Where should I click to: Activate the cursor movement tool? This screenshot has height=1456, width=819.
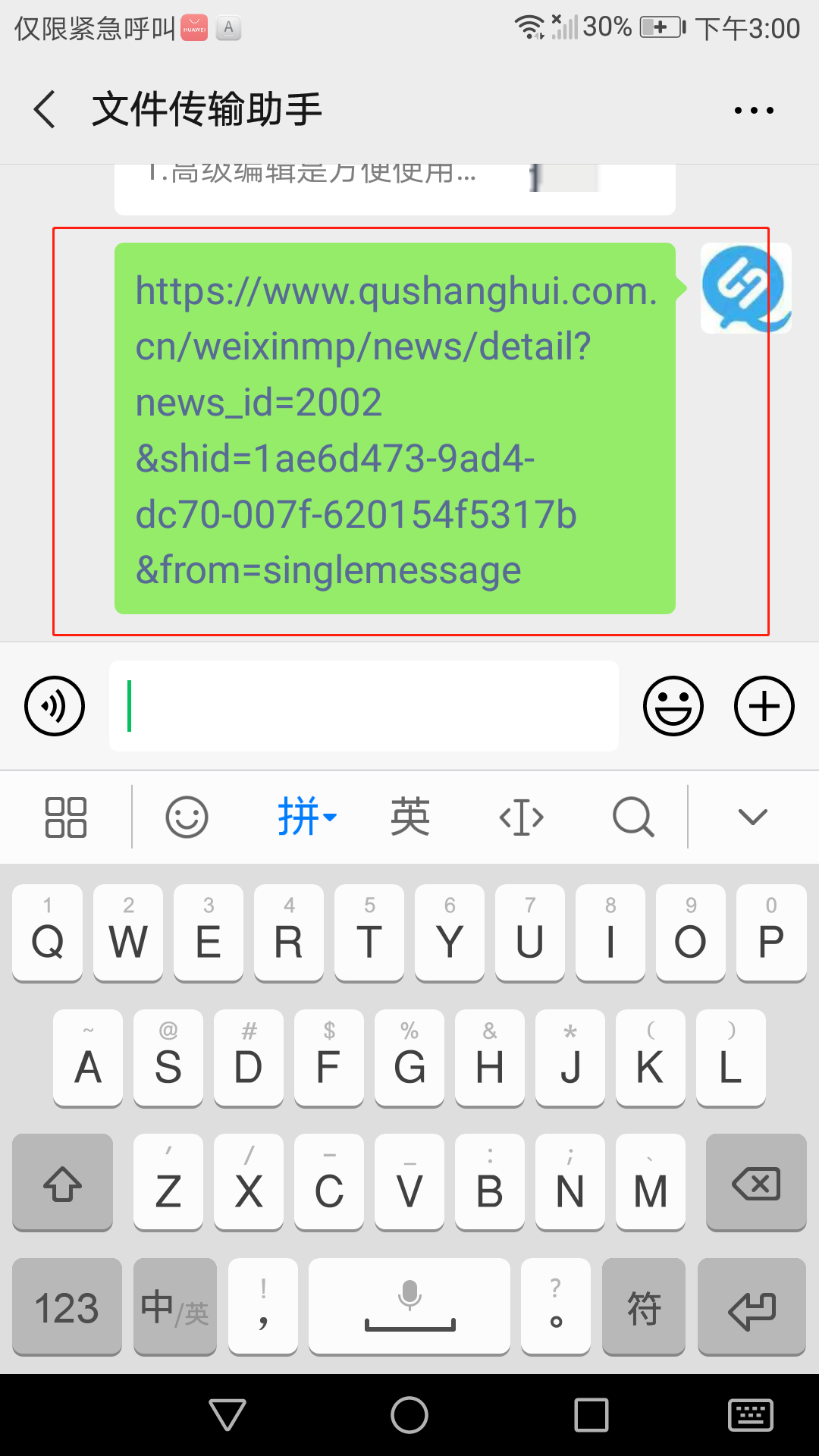point(522,817)
